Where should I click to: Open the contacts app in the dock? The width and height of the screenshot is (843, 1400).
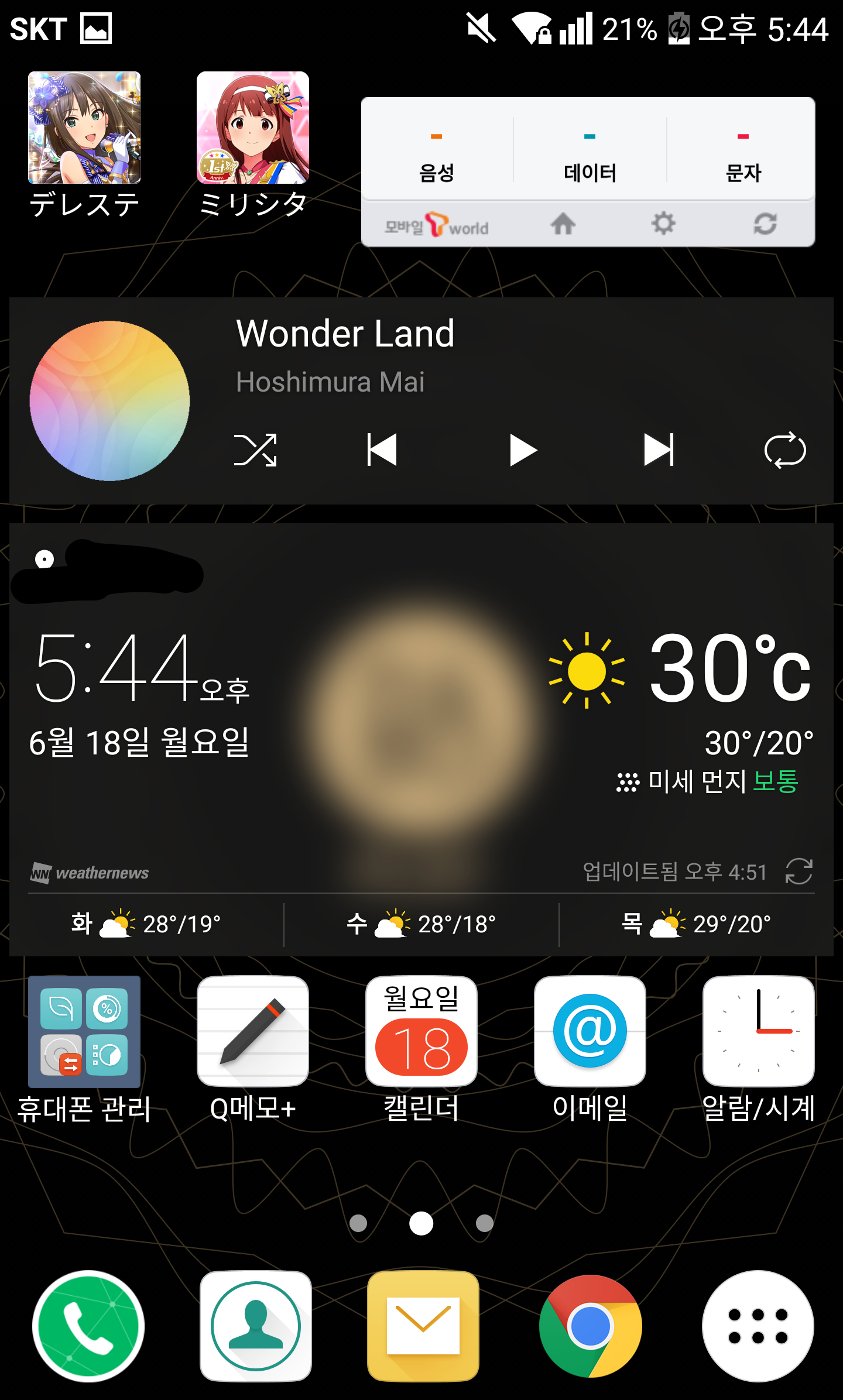(256, 1326)
